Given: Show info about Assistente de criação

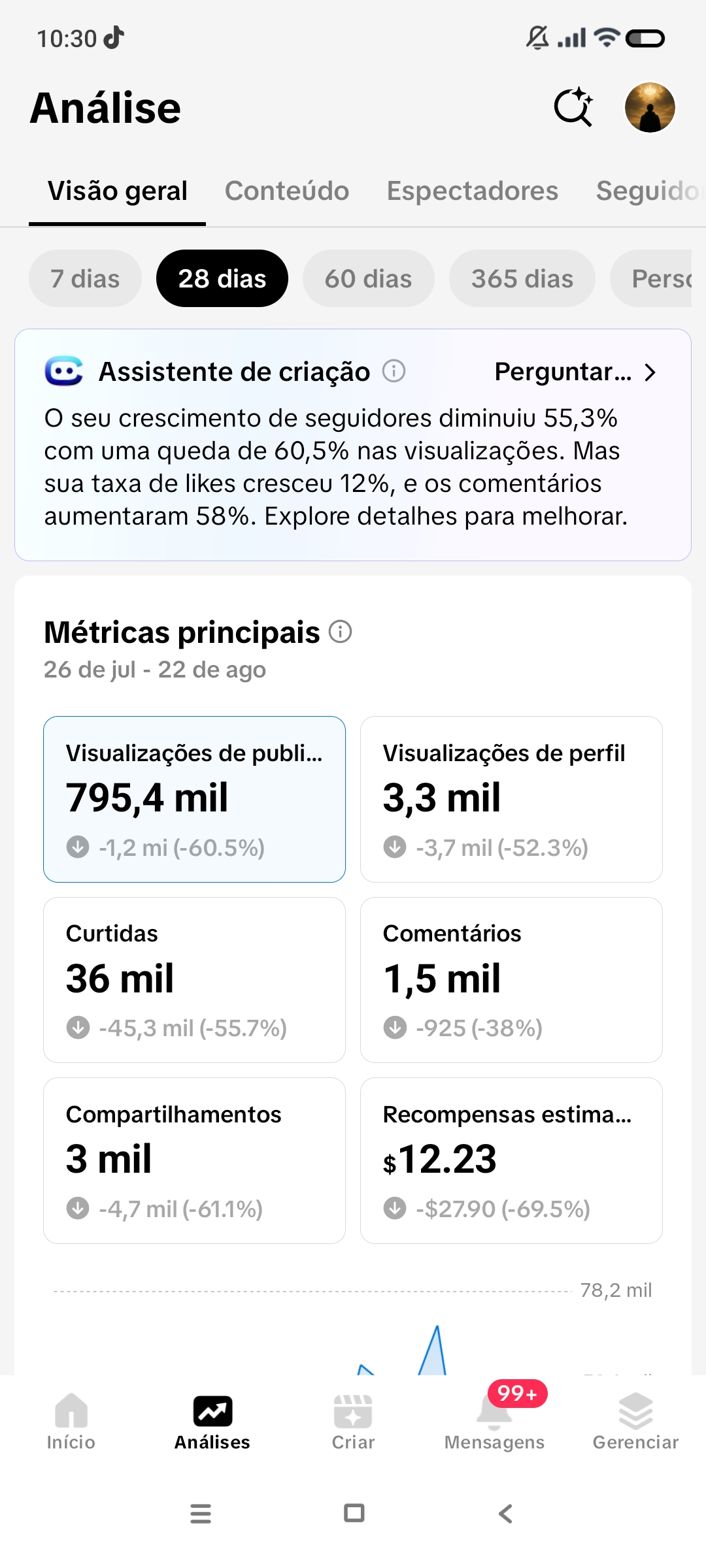Looking at the screenshot, I should coord(394,371).
